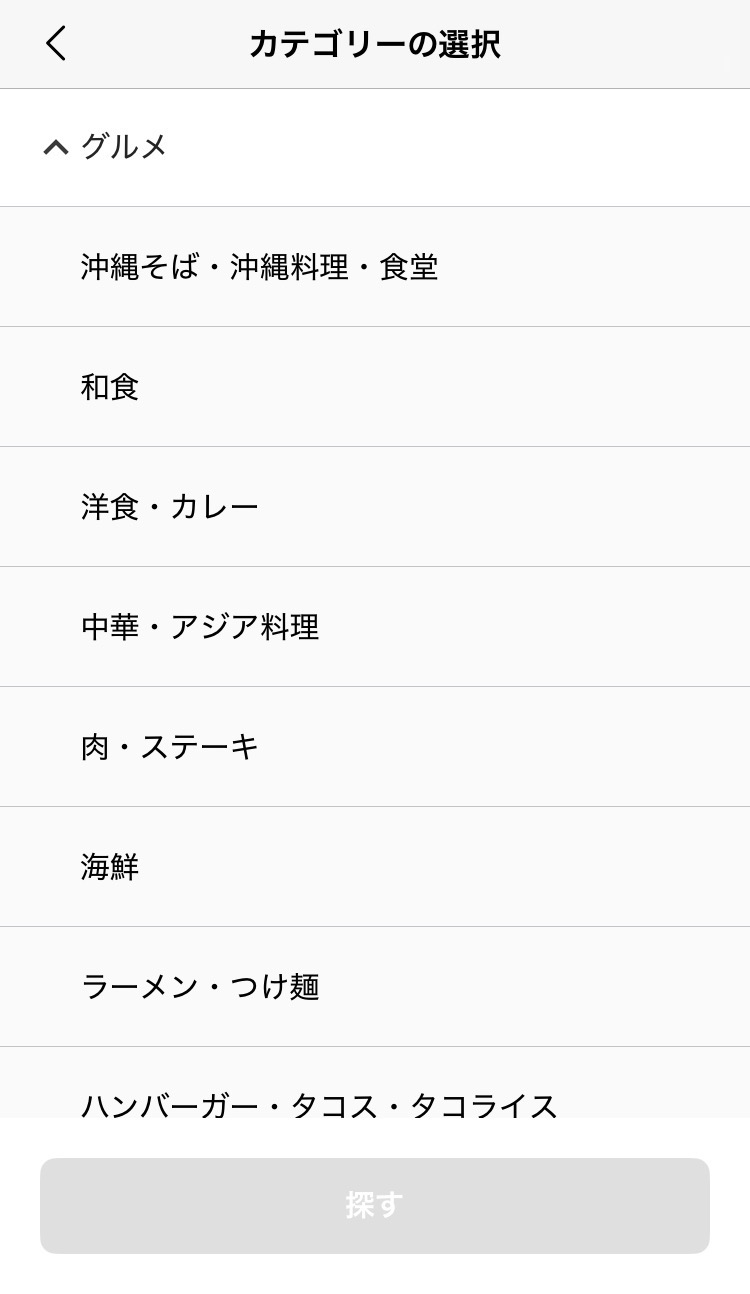The width and height of the screenshot is (750, 1294).
Task: Navigate back using the top-left chevron
Action: coord(56,43)
